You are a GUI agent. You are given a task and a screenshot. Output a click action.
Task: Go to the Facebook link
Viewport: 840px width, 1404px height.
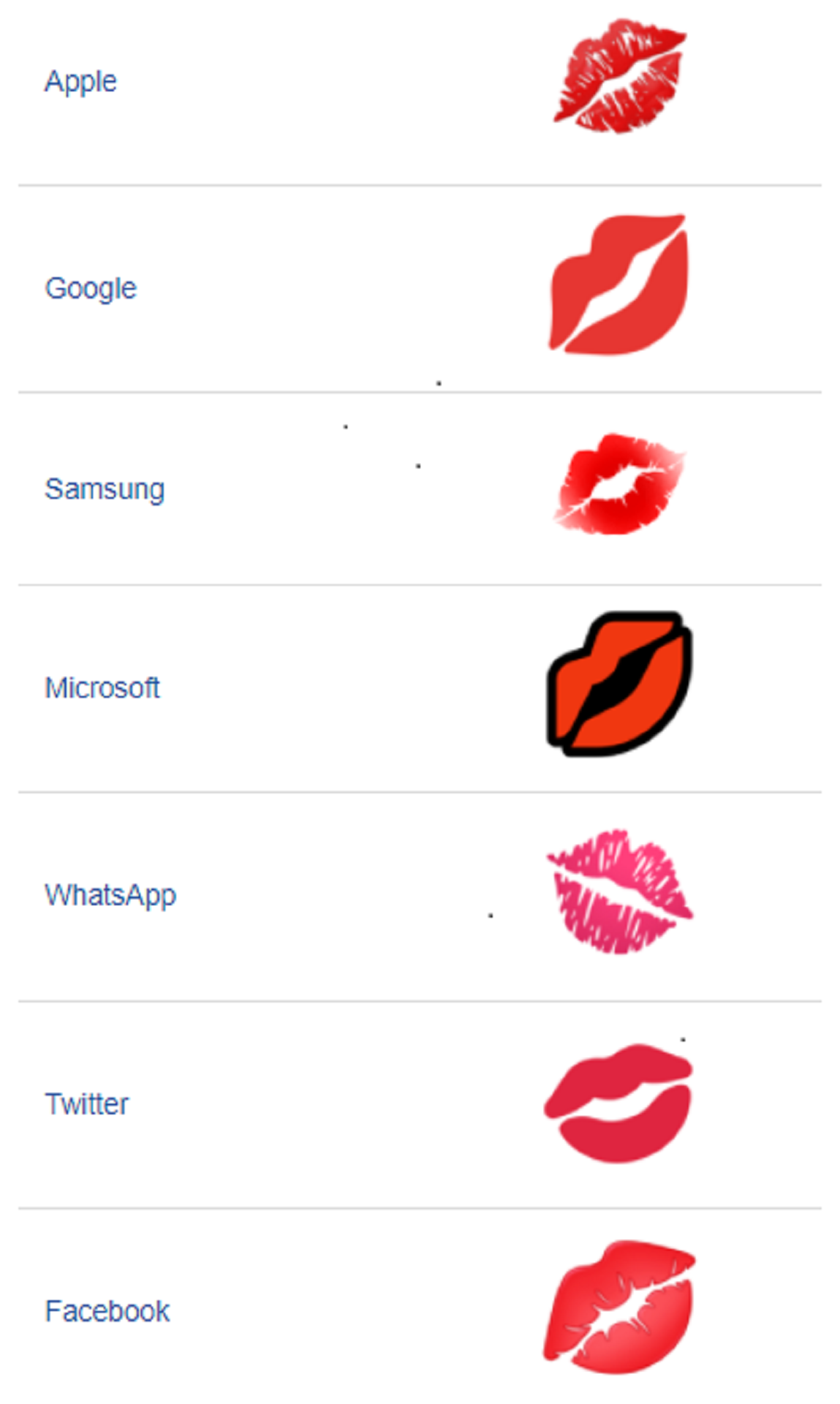click(x=107, y=1311)
